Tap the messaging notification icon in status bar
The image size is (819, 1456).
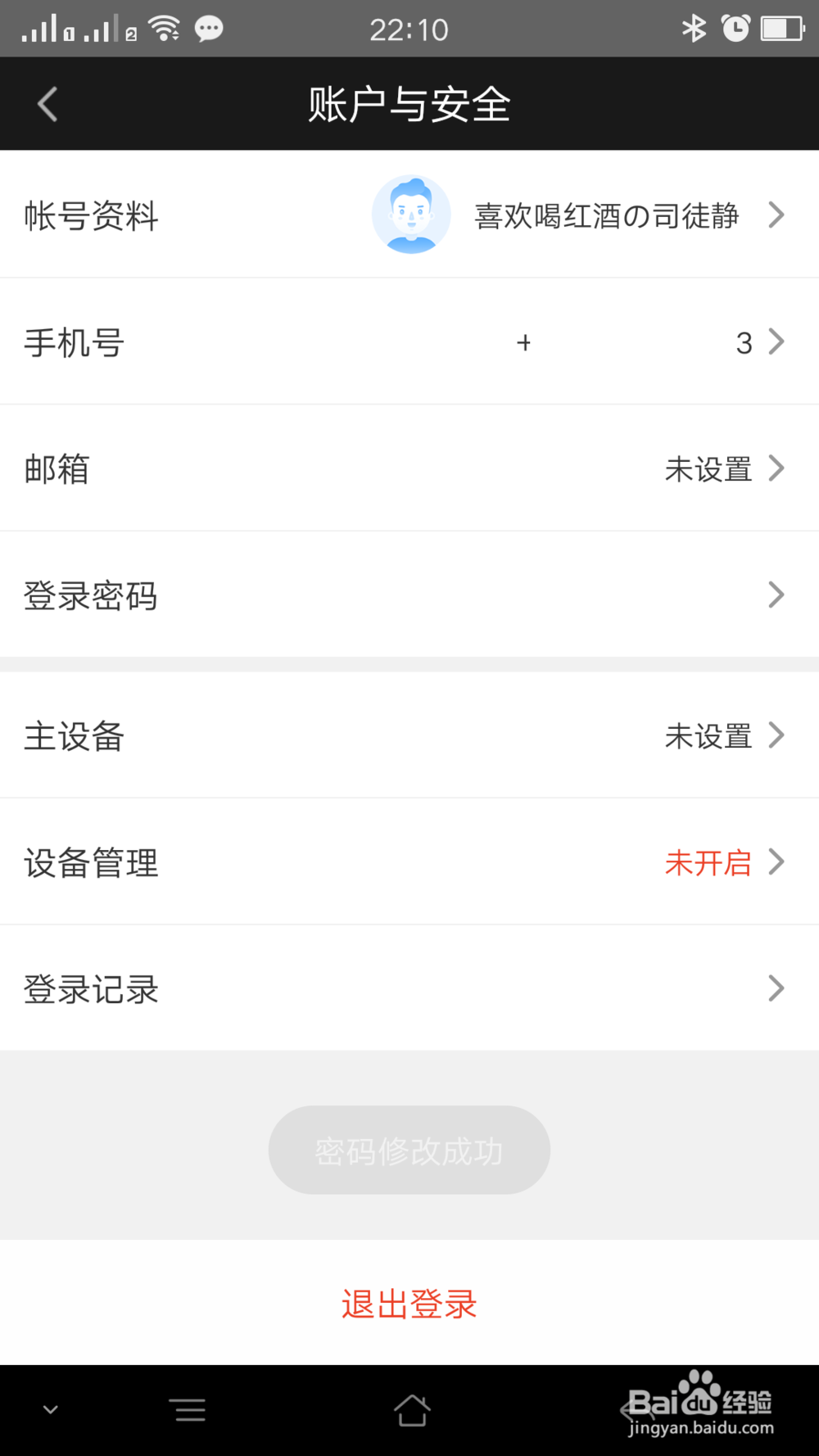(208, 28)
